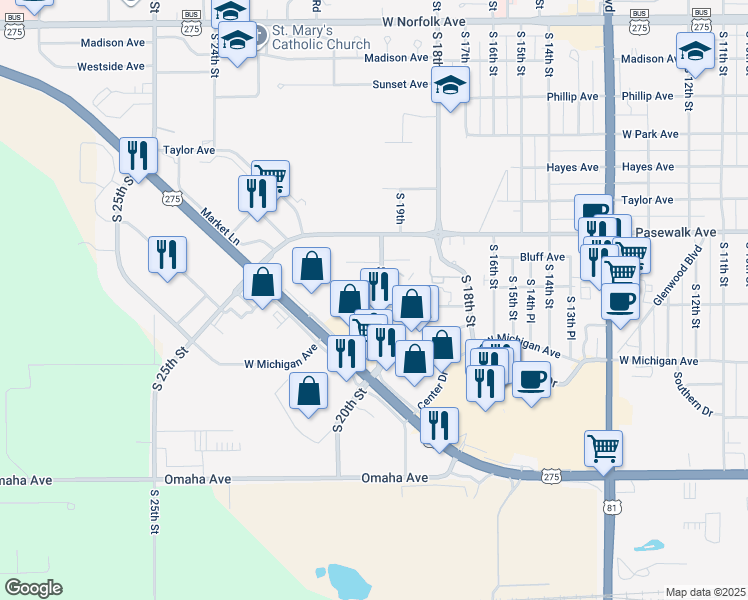Screen dimensions: 748x600
Task: Tap the restaurant marker left of W Michigan Ave label at S 20th St
Action: point(347,354)
